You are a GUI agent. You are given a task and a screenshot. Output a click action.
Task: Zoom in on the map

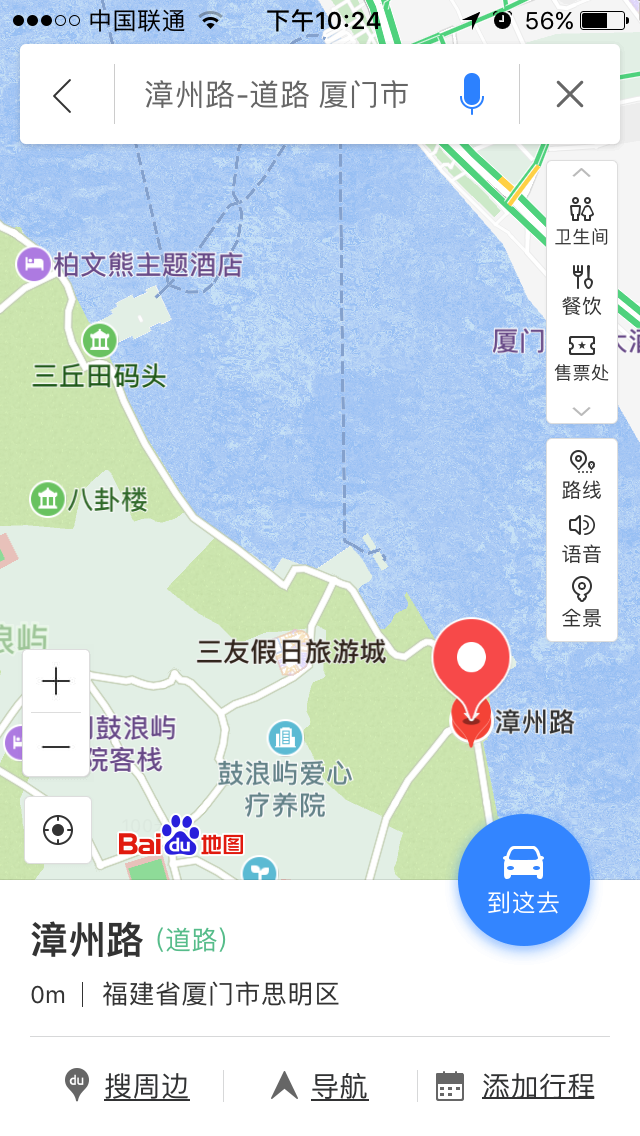[x=56, y=682]
